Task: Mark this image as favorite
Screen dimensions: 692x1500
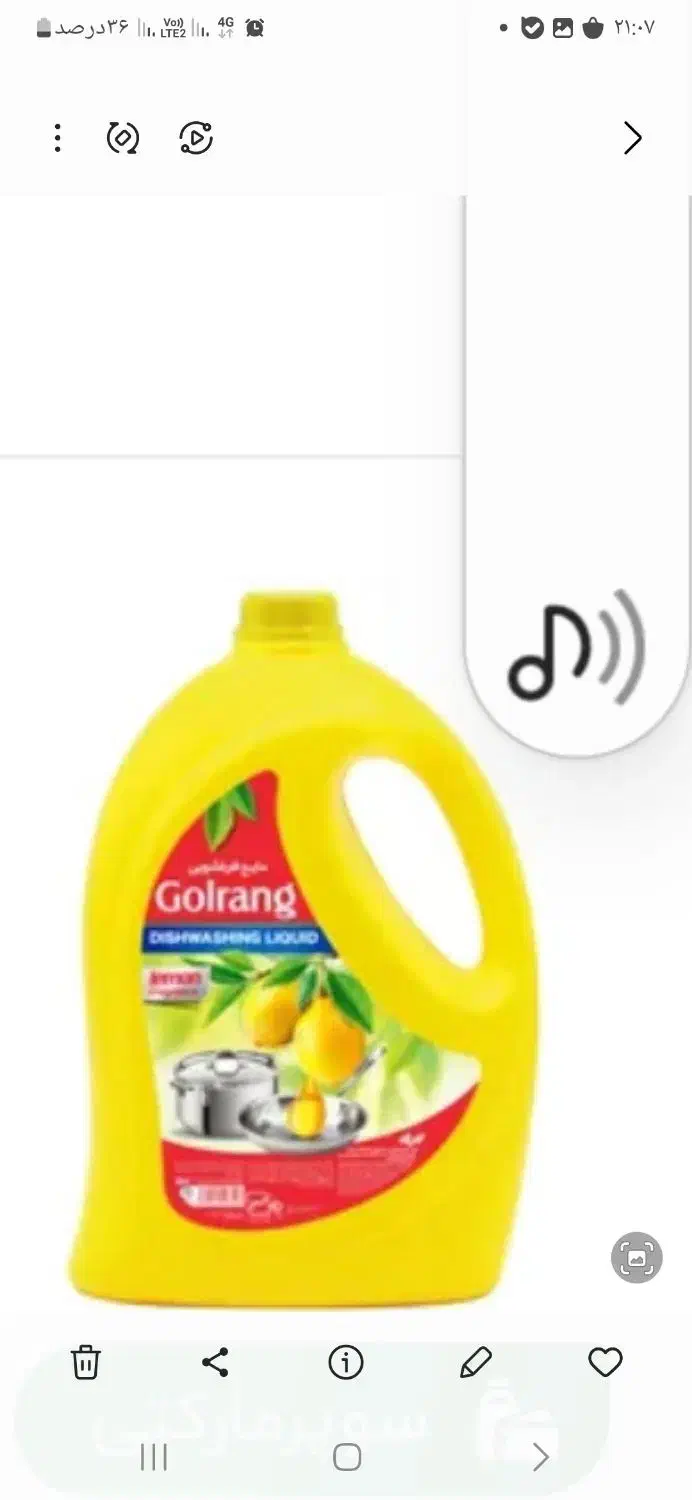Action: coord(605,1362)
